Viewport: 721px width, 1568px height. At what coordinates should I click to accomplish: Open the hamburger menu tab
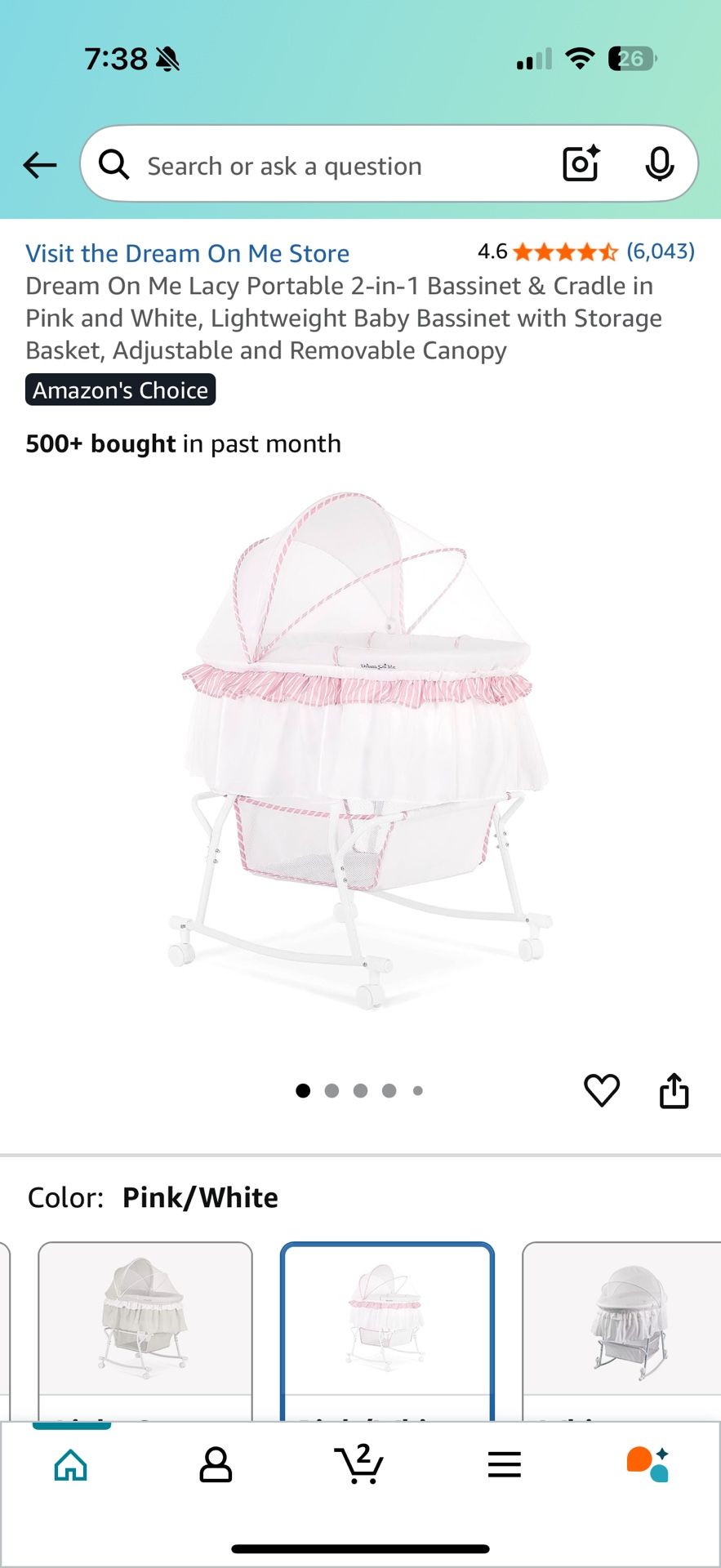tap(504, 1466)
